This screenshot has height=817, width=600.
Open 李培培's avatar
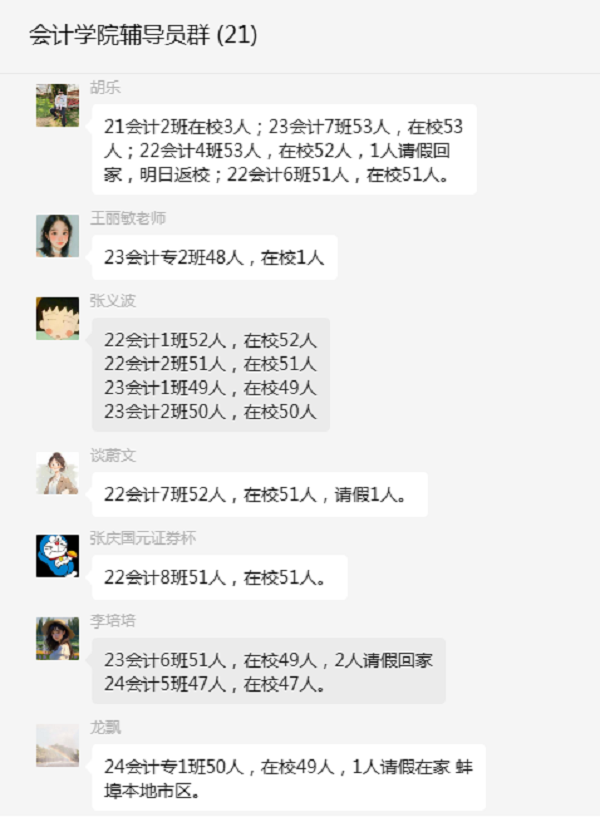coord(57,638)
